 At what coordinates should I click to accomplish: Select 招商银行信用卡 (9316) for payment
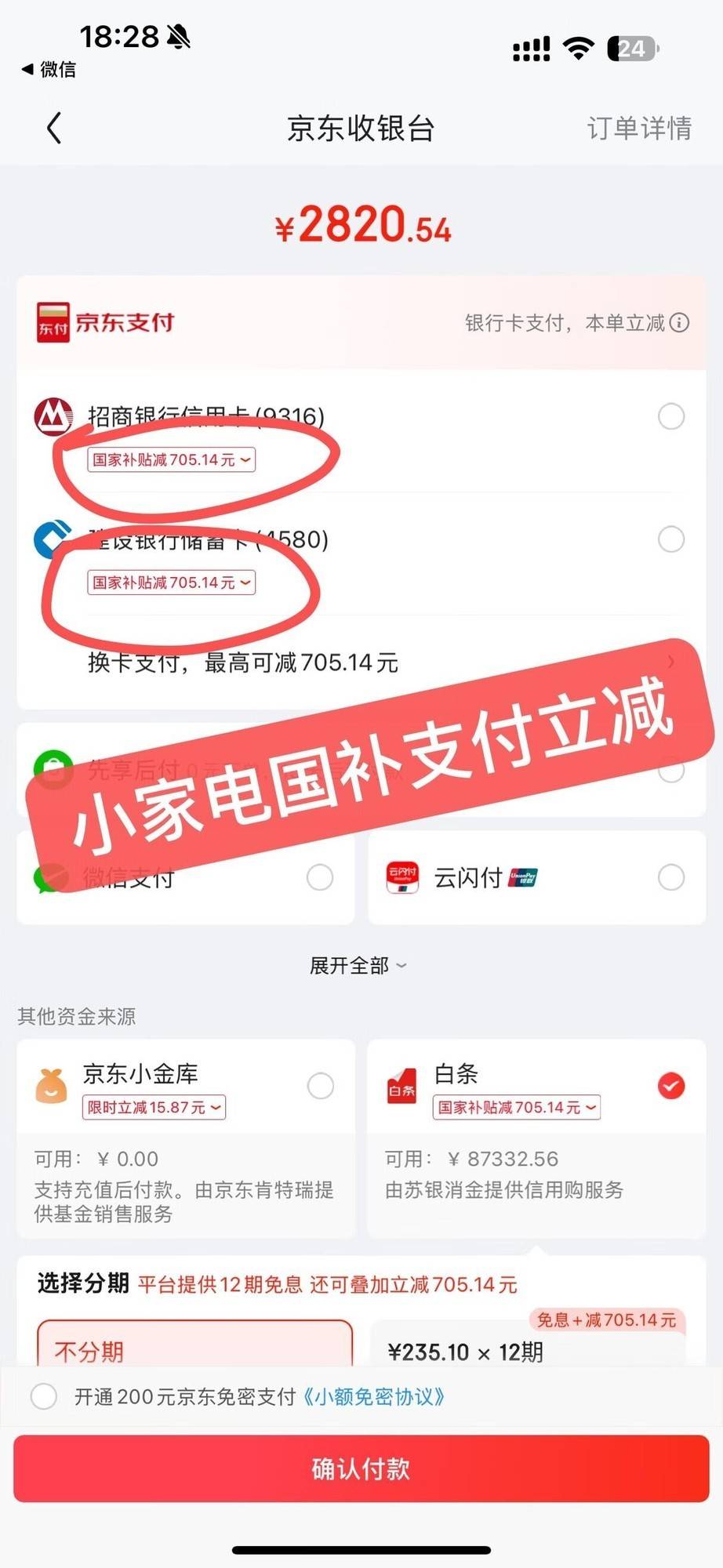(x=670, y=416)
